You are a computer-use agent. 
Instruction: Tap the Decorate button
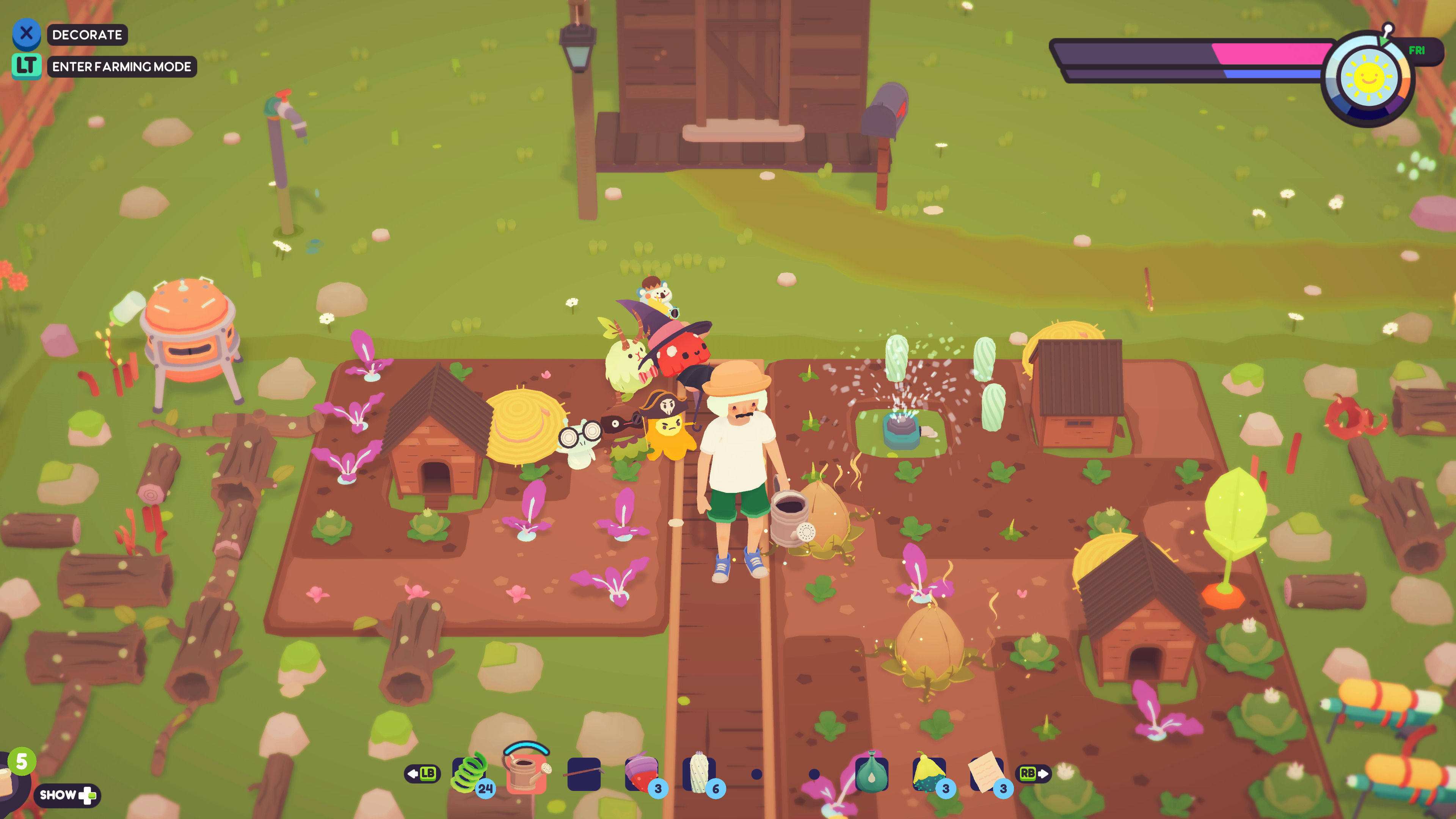[86, 35]
